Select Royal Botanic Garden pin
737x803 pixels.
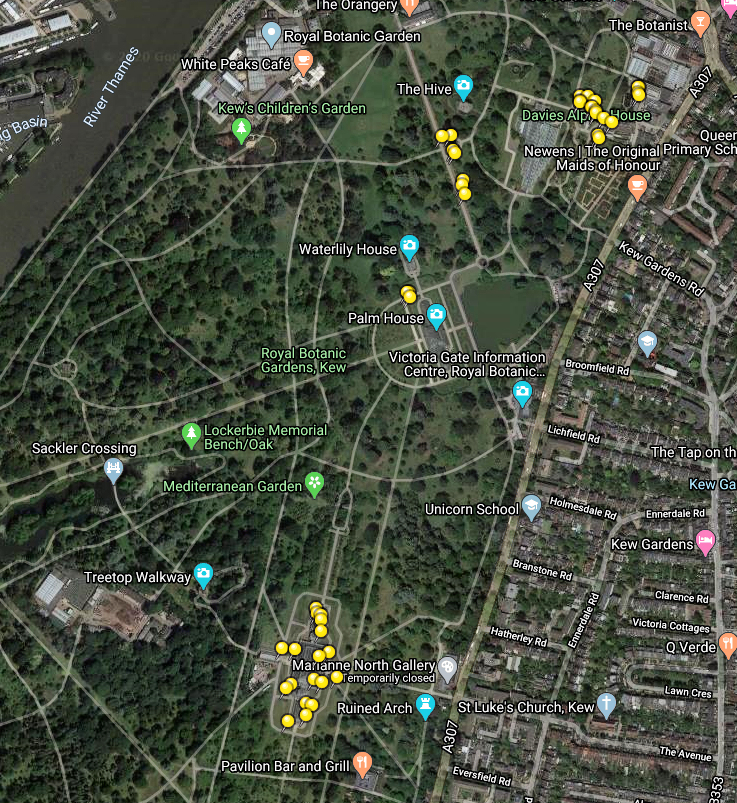point(270,35)
